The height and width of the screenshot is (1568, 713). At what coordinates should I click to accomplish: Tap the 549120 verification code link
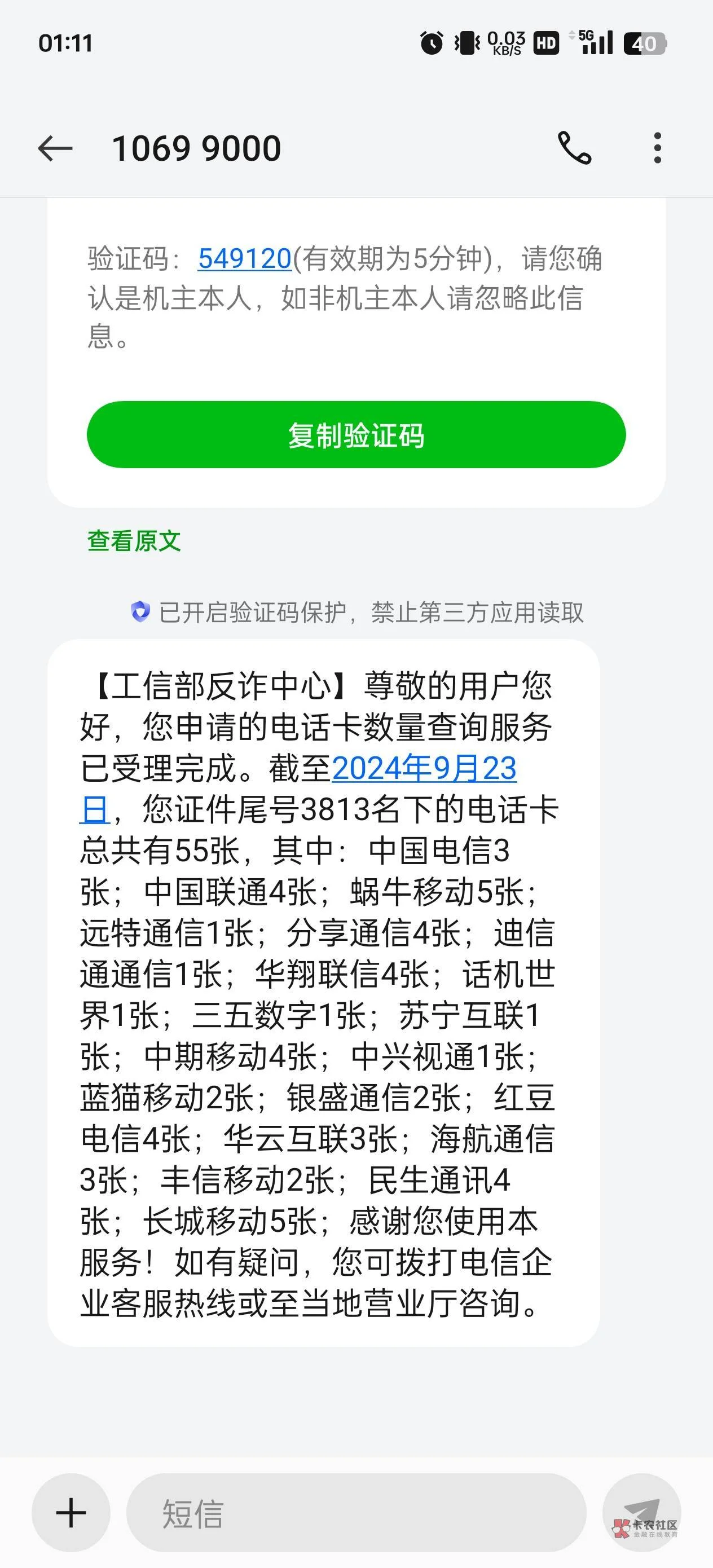(244, 259)
